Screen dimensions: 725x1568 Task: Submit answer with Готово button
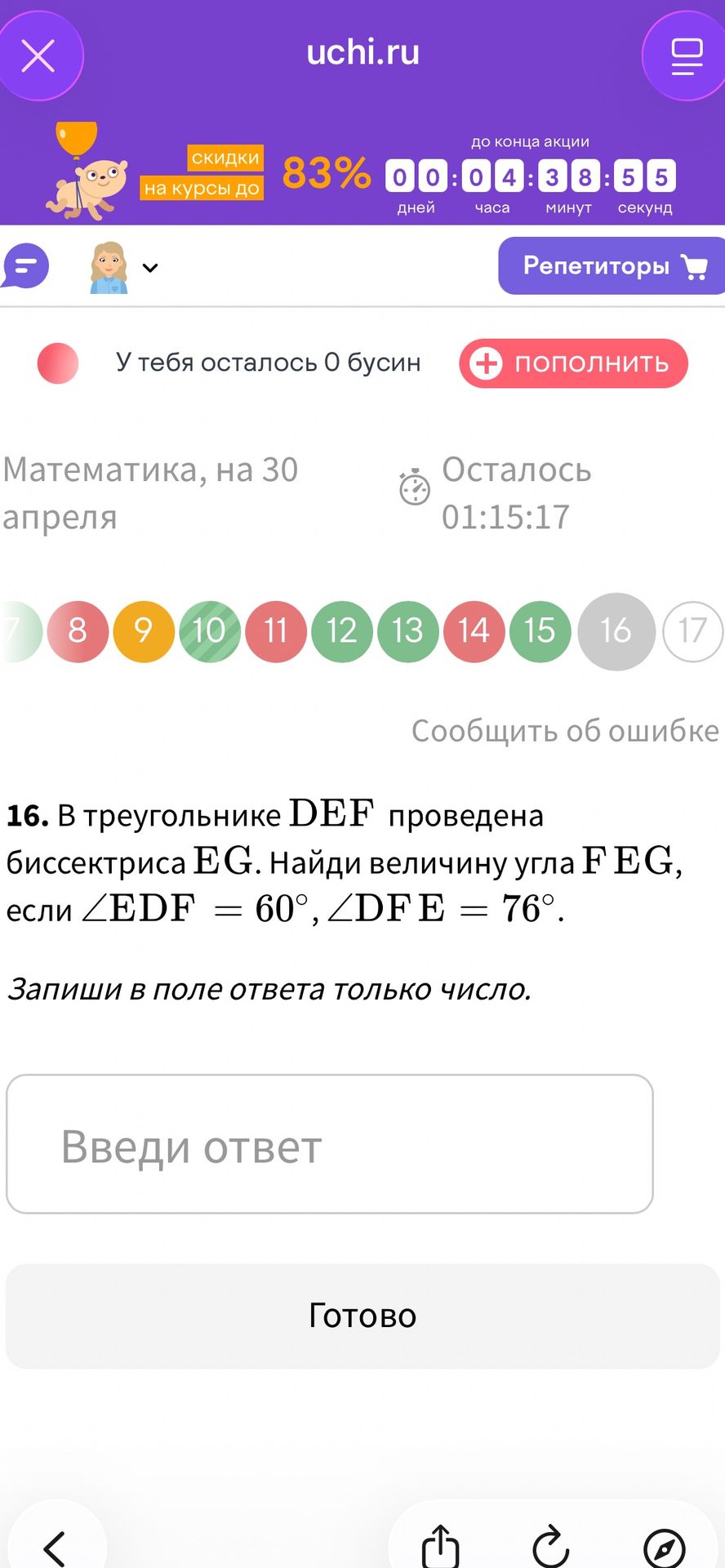362,1316
